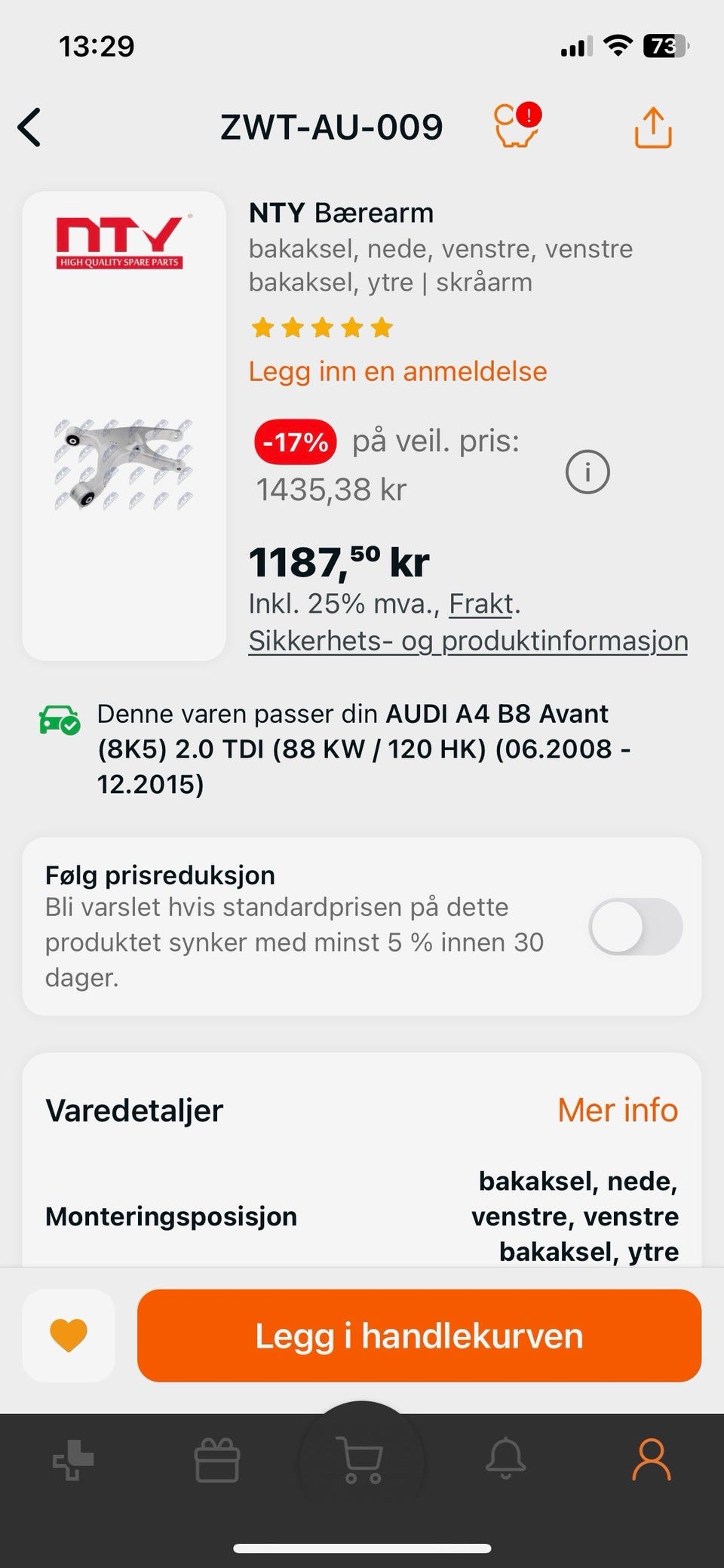The image size is (724, 1568).
Task: Tap Legg inn en anmeldelse link
Action: (x=397, y=371)
